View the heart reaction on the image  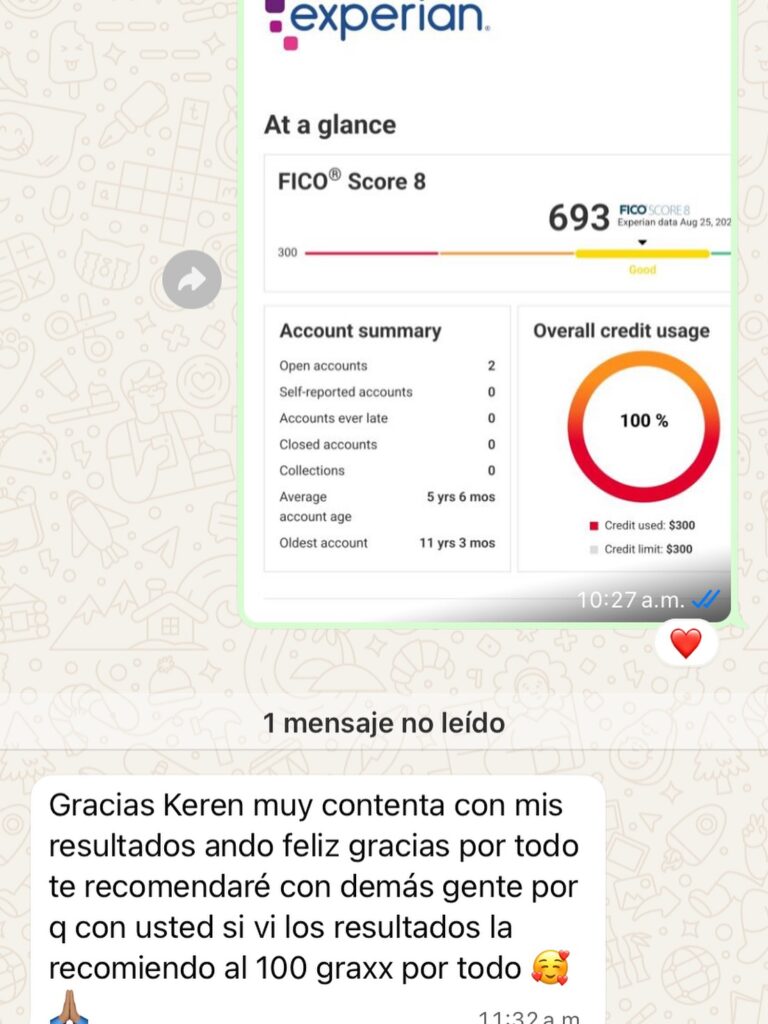click(x=685, y=643)
